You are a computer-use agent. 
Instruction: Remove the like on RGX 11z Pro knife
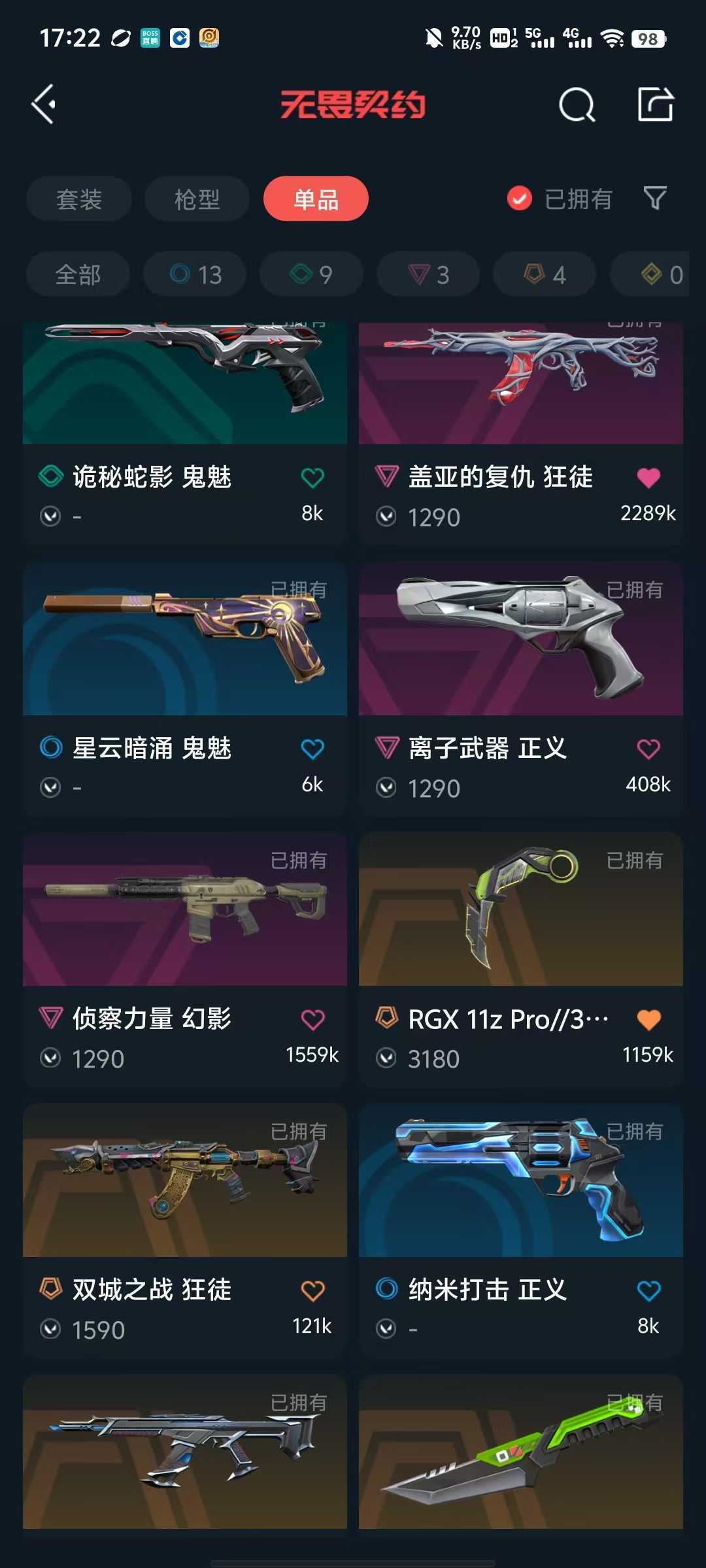click(648, 1019)
